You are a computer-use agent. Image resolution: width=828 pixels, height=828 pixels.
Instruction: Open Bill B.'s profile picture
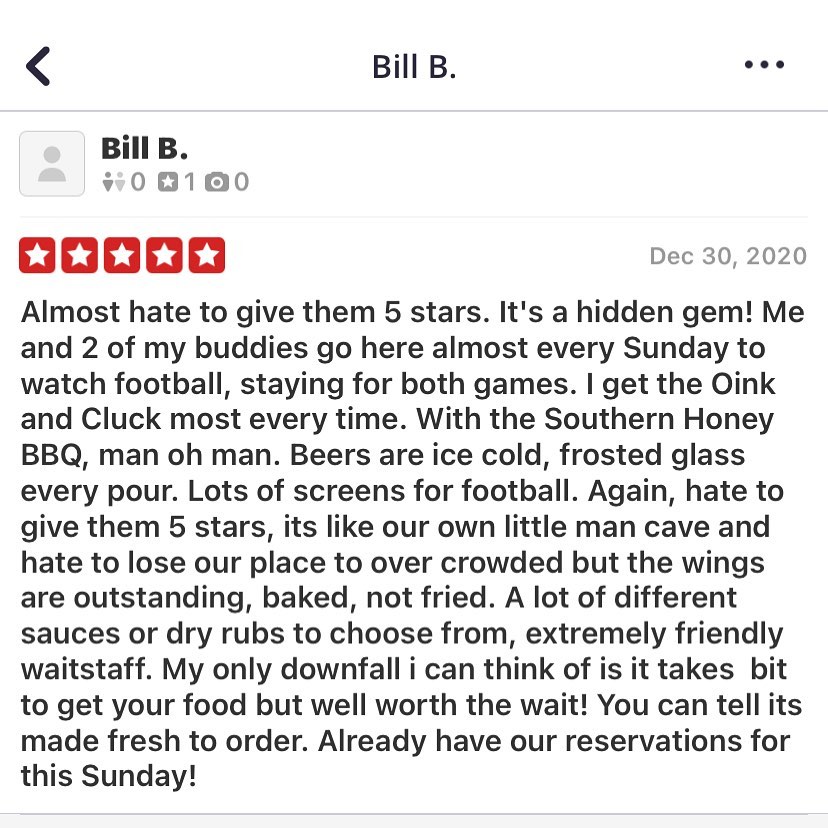pyautogui.click(x=52, y=164)
